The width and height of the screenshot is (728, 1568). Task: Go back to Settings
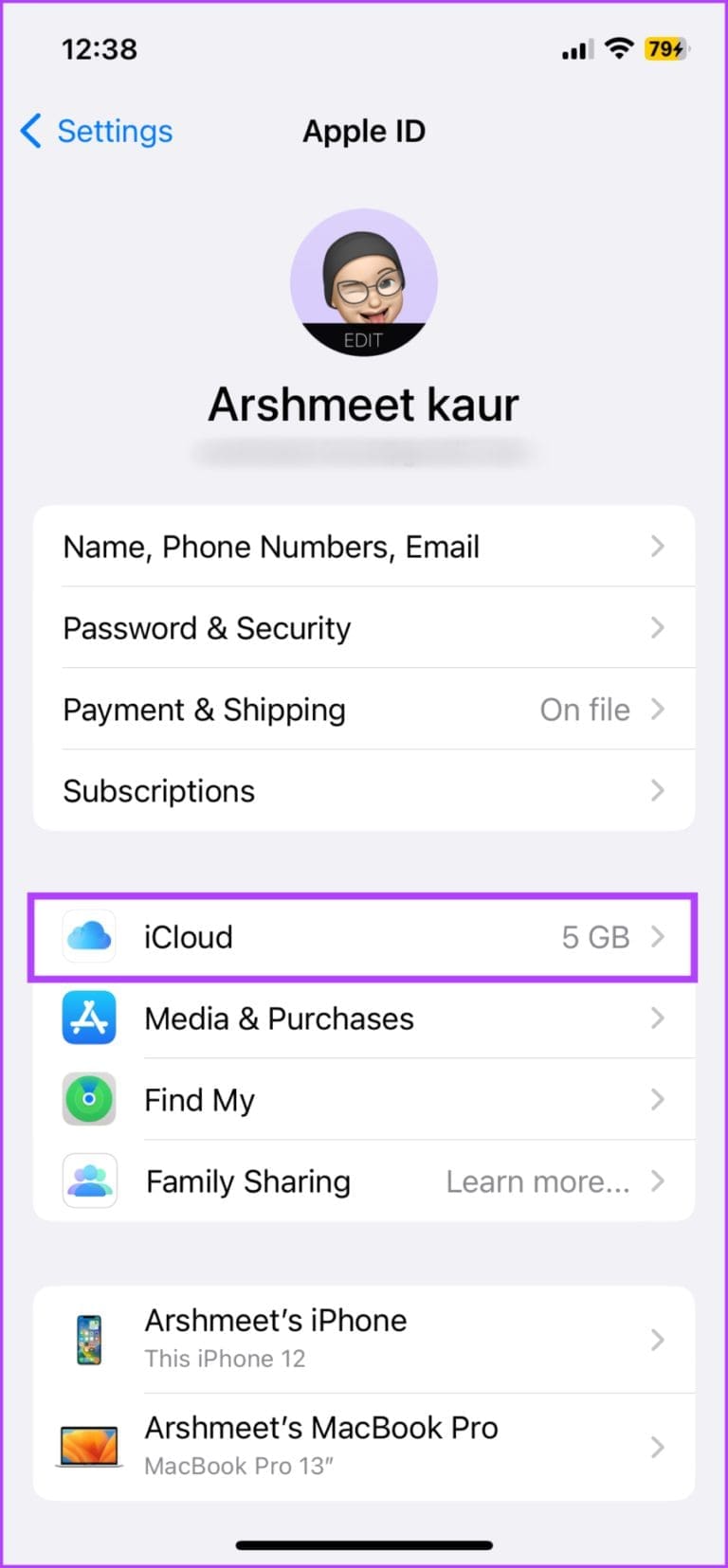pos(98,131)
